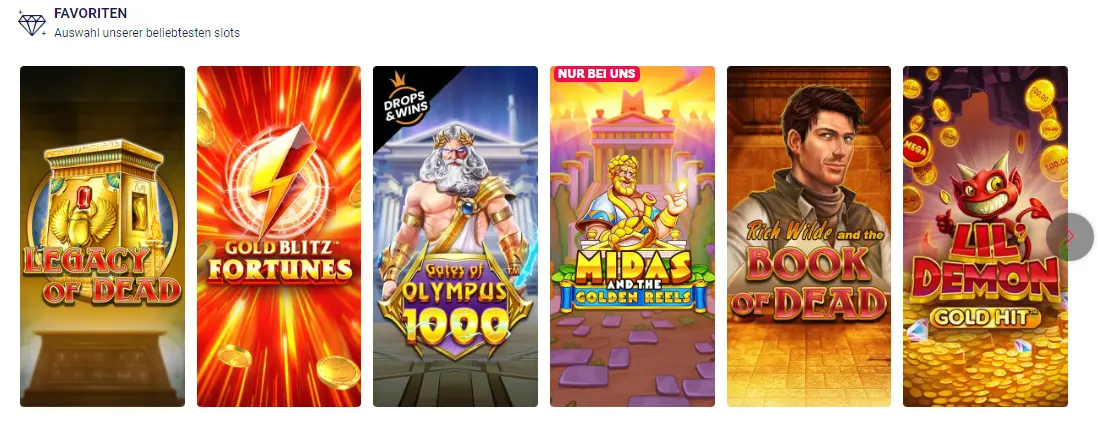The image size is (1101, 426).
Task: Play Rich Wilde Book of Dead
Action: coord(808,236)
